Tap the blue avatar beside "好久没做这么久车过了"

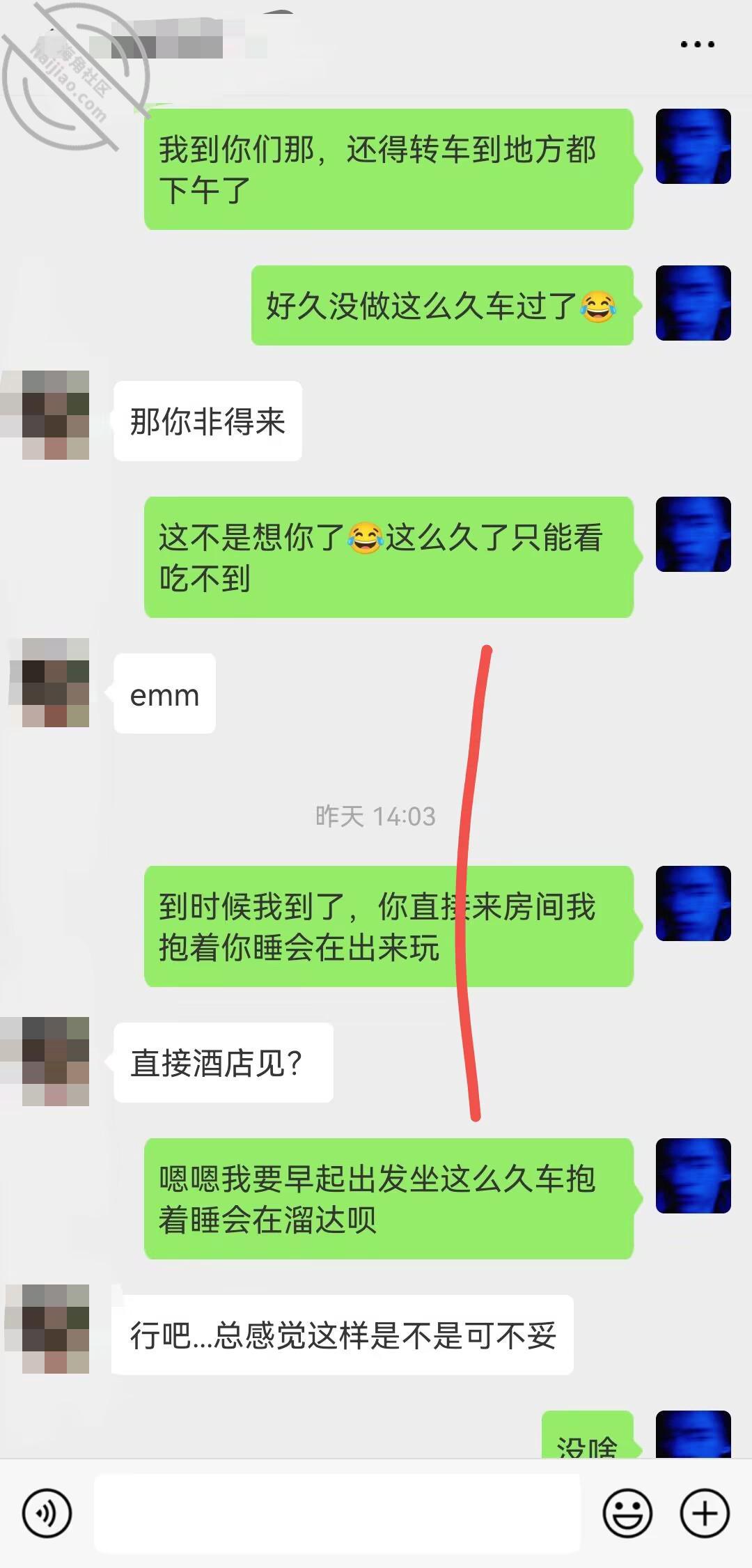pos(694,303)
